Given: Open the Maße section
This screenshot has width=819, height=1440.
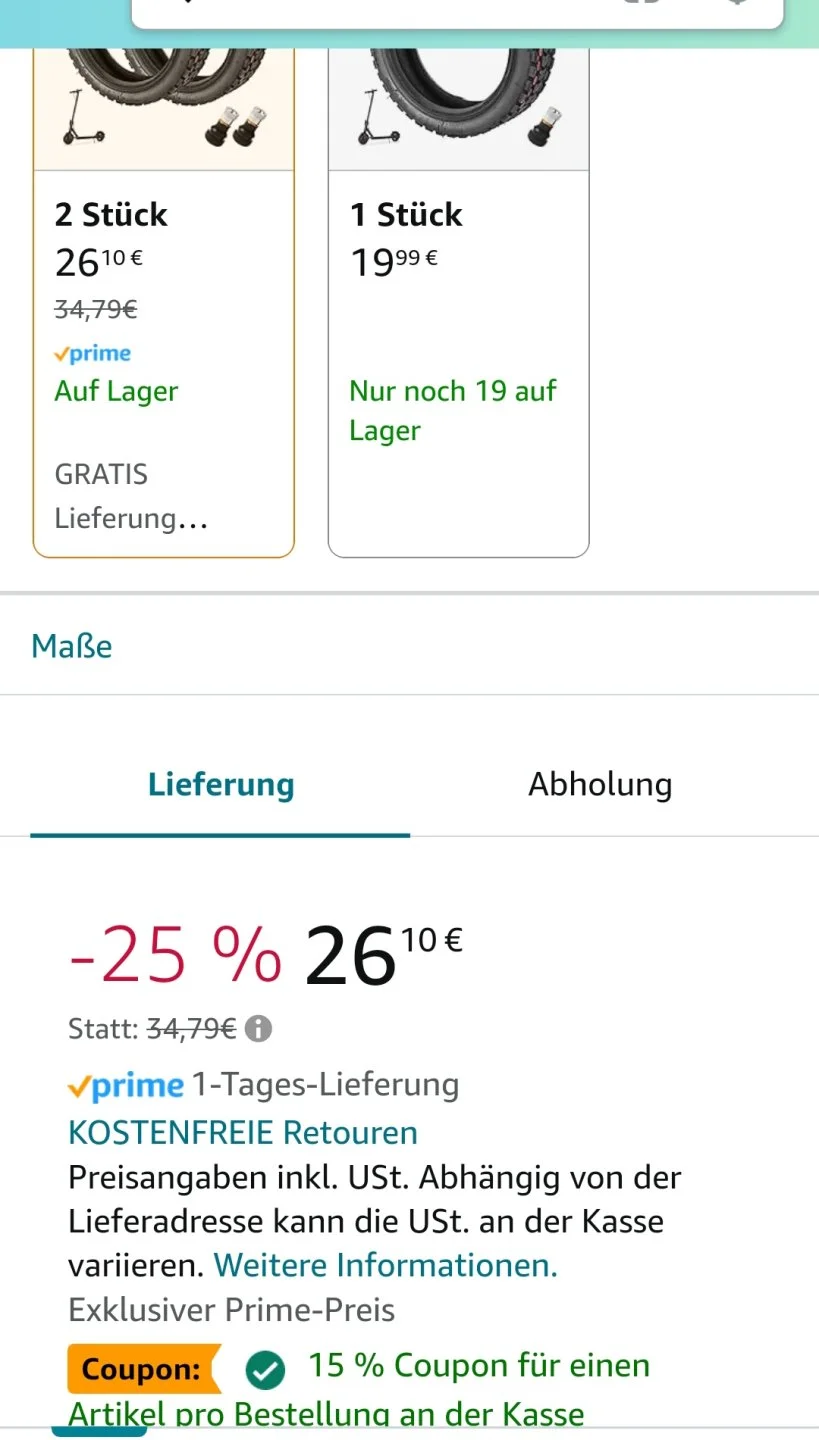Looking at the screenshot, I should pos(72,646).
